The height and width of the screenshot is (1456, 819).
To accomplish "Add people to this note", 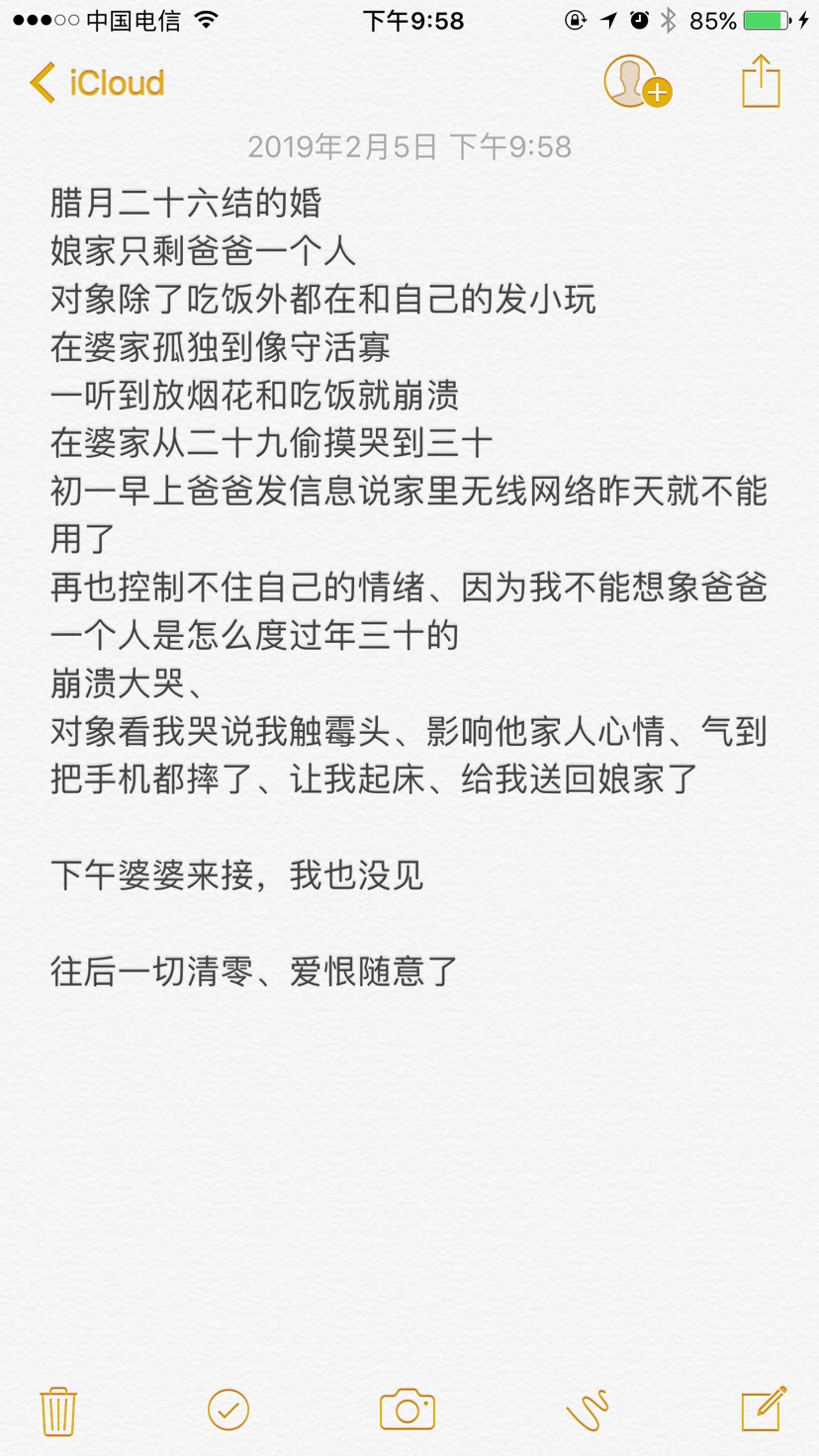I will tap(636, 82).
